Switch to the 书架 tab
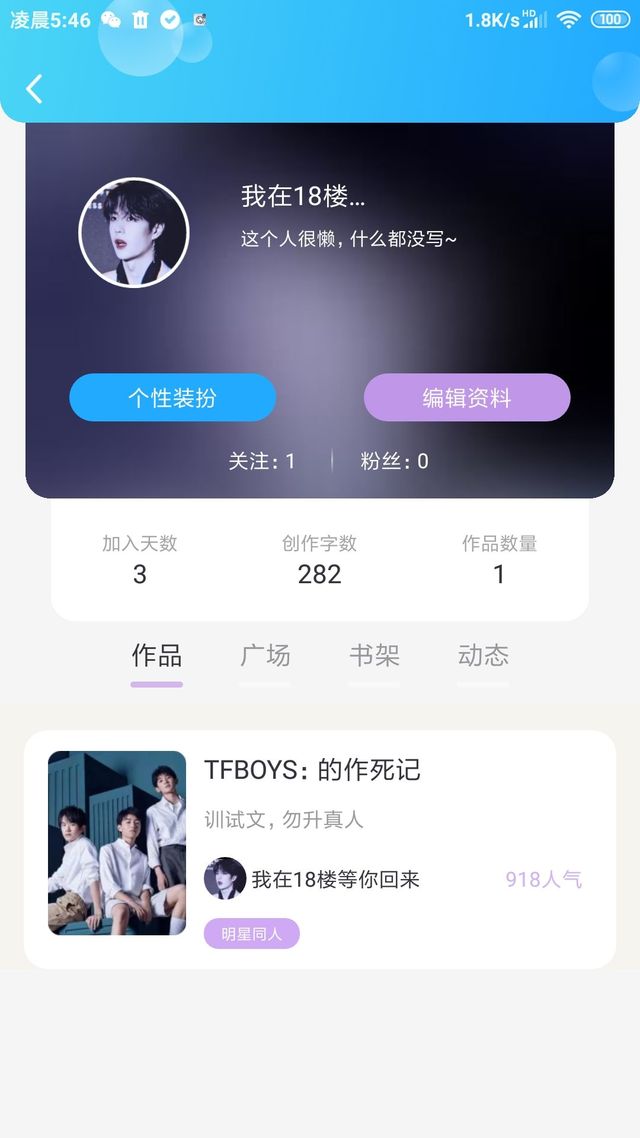640x1138 pixels. coord(374,656)
